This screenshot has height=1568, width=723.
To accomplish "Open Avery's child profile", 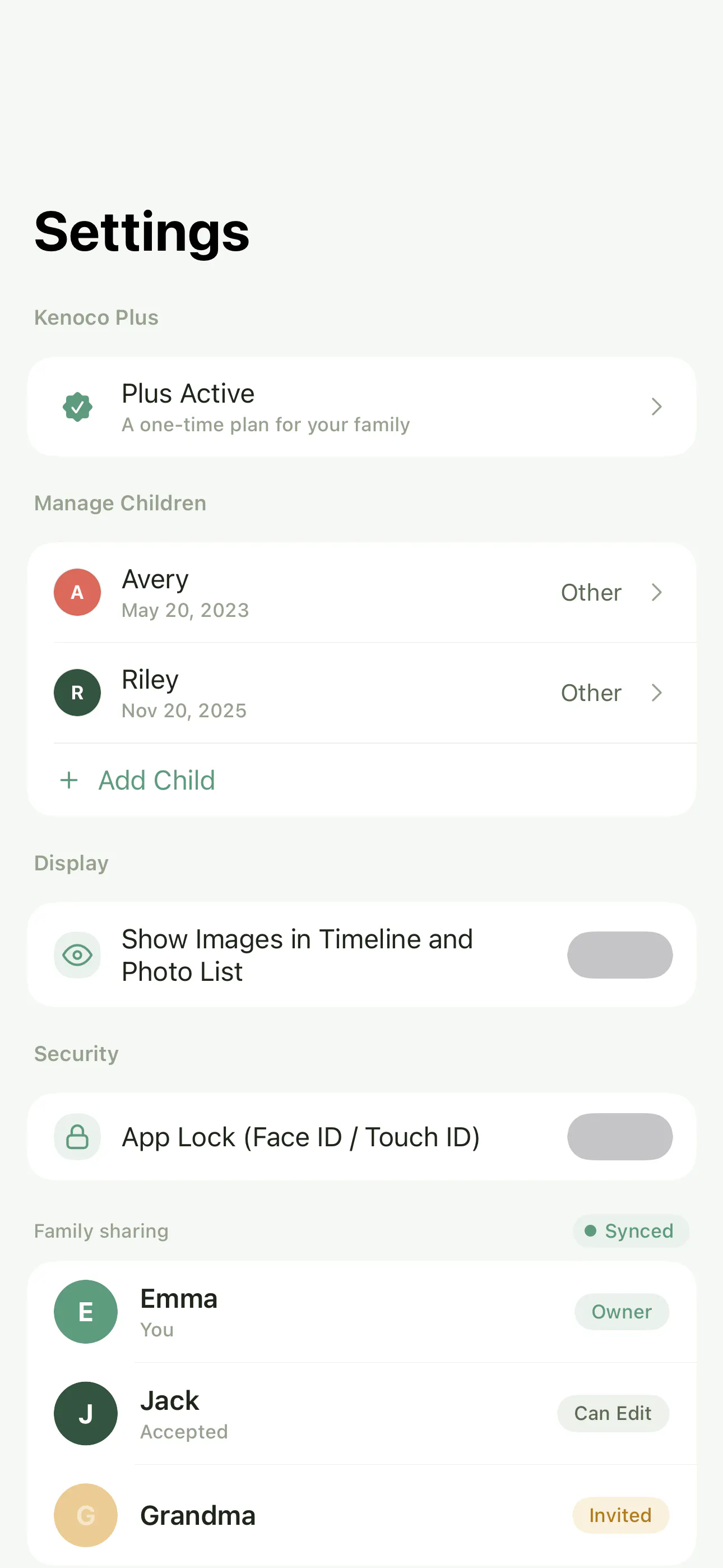I will point(361,592).
